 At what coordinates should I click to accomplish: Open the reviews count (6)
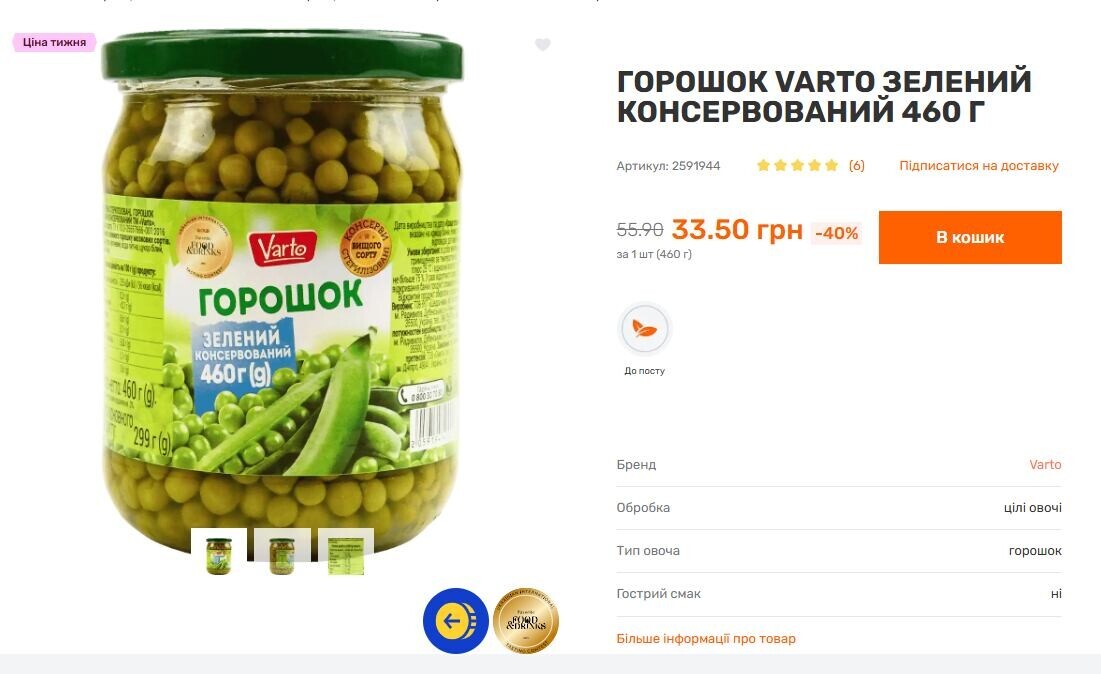pyautogui.click(x=856, y=166)
